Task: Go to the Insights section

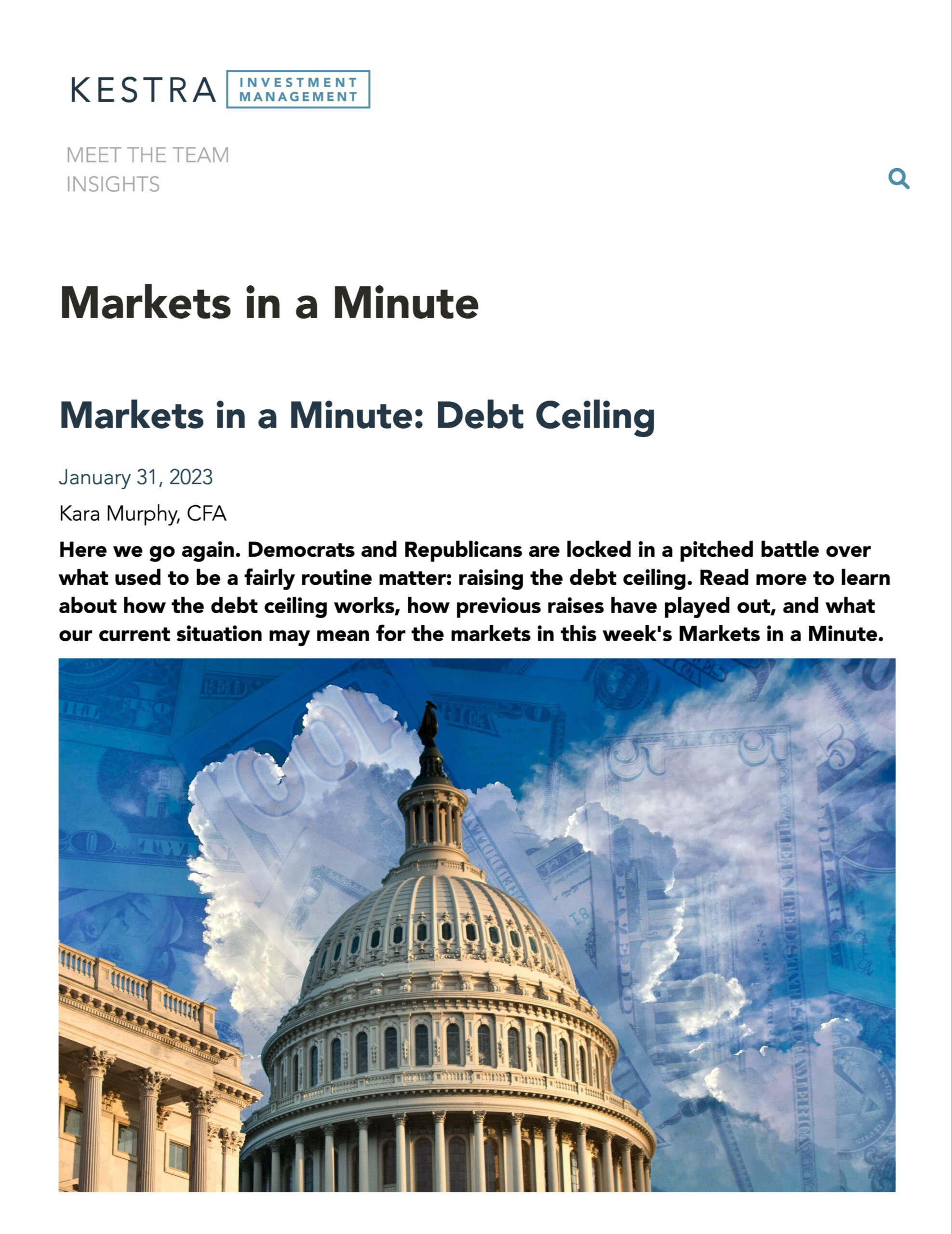Action: (112, 184)
